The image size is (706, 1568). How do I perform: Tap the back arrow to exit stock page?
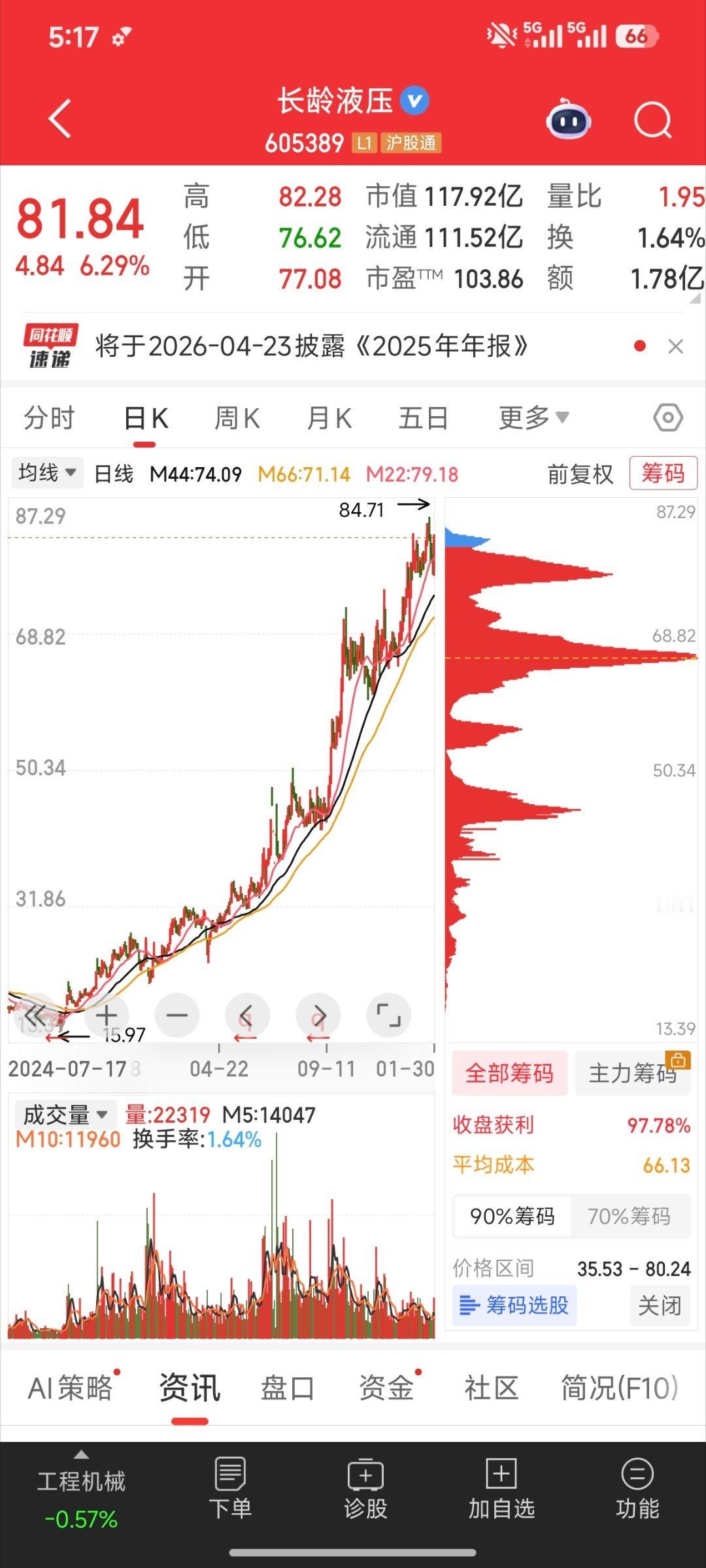[58, 118]
